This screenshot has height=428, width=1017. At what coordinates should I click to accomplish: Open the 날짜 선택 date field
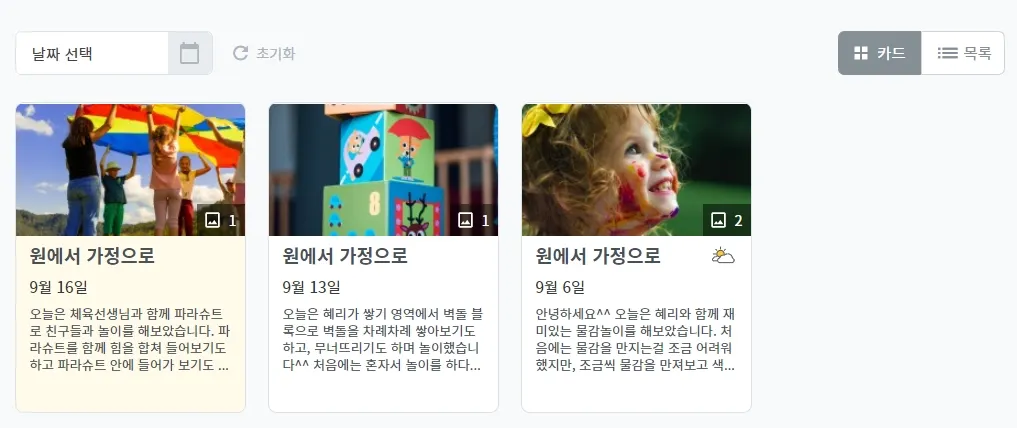click(92, 54)
